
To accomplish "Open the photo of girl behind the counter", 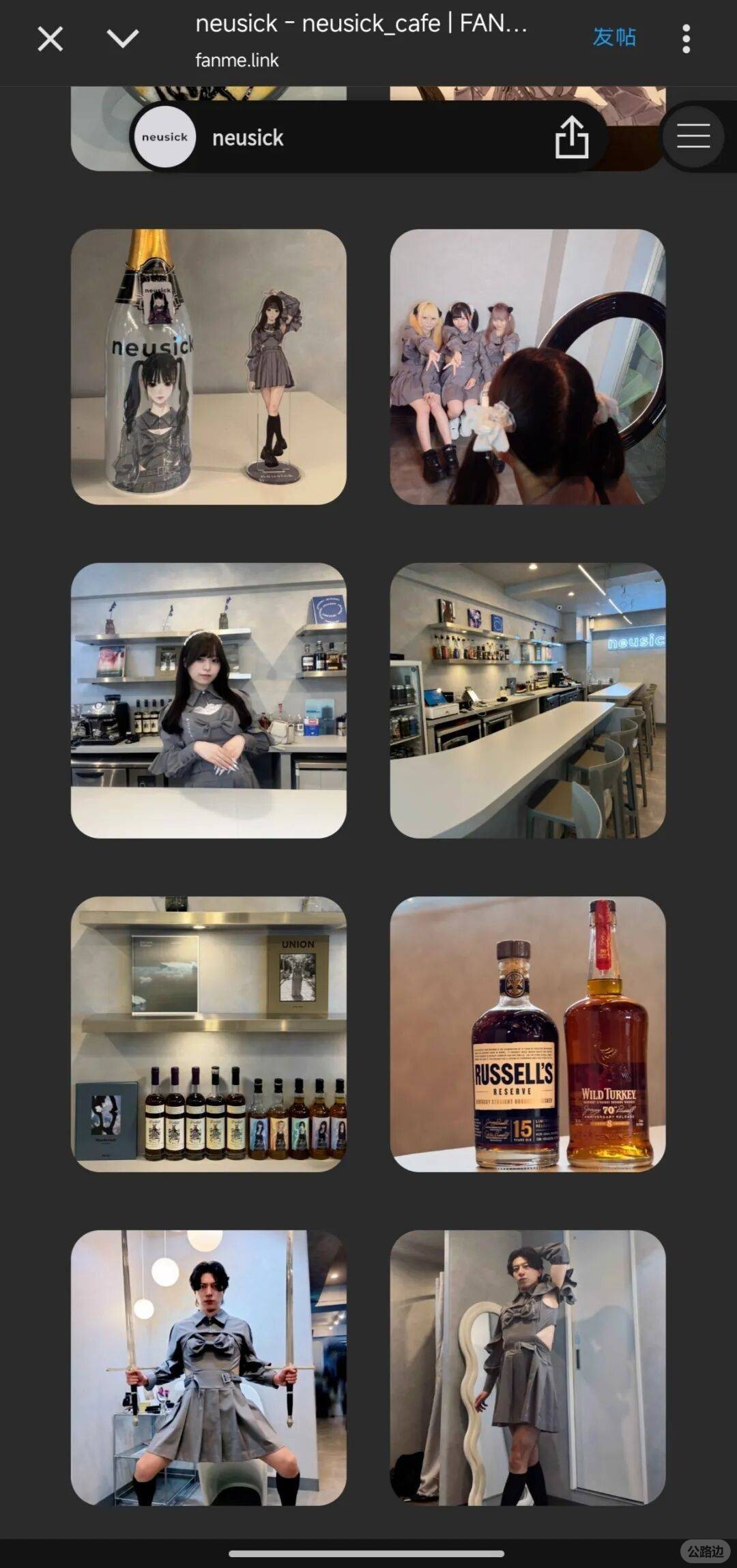I will click(x=209, y=701).
